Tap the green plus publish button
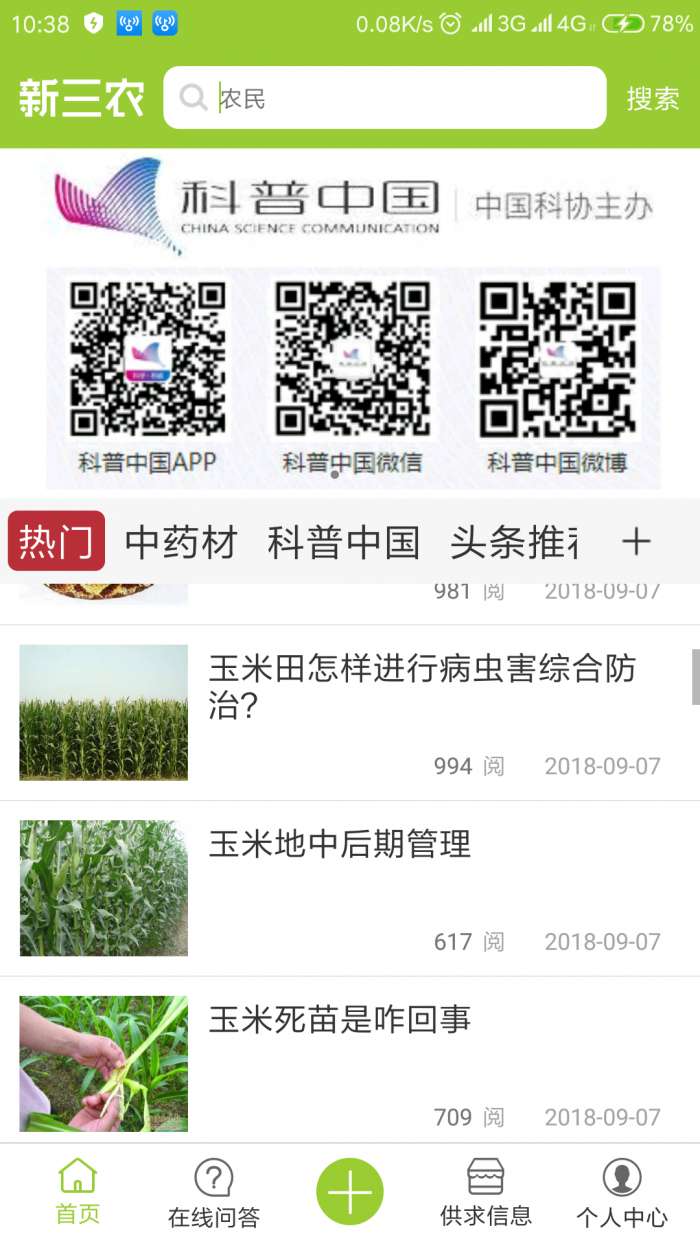Image resolution: width=700 pixels, height=1244 pixels. tap(350, 1192)
